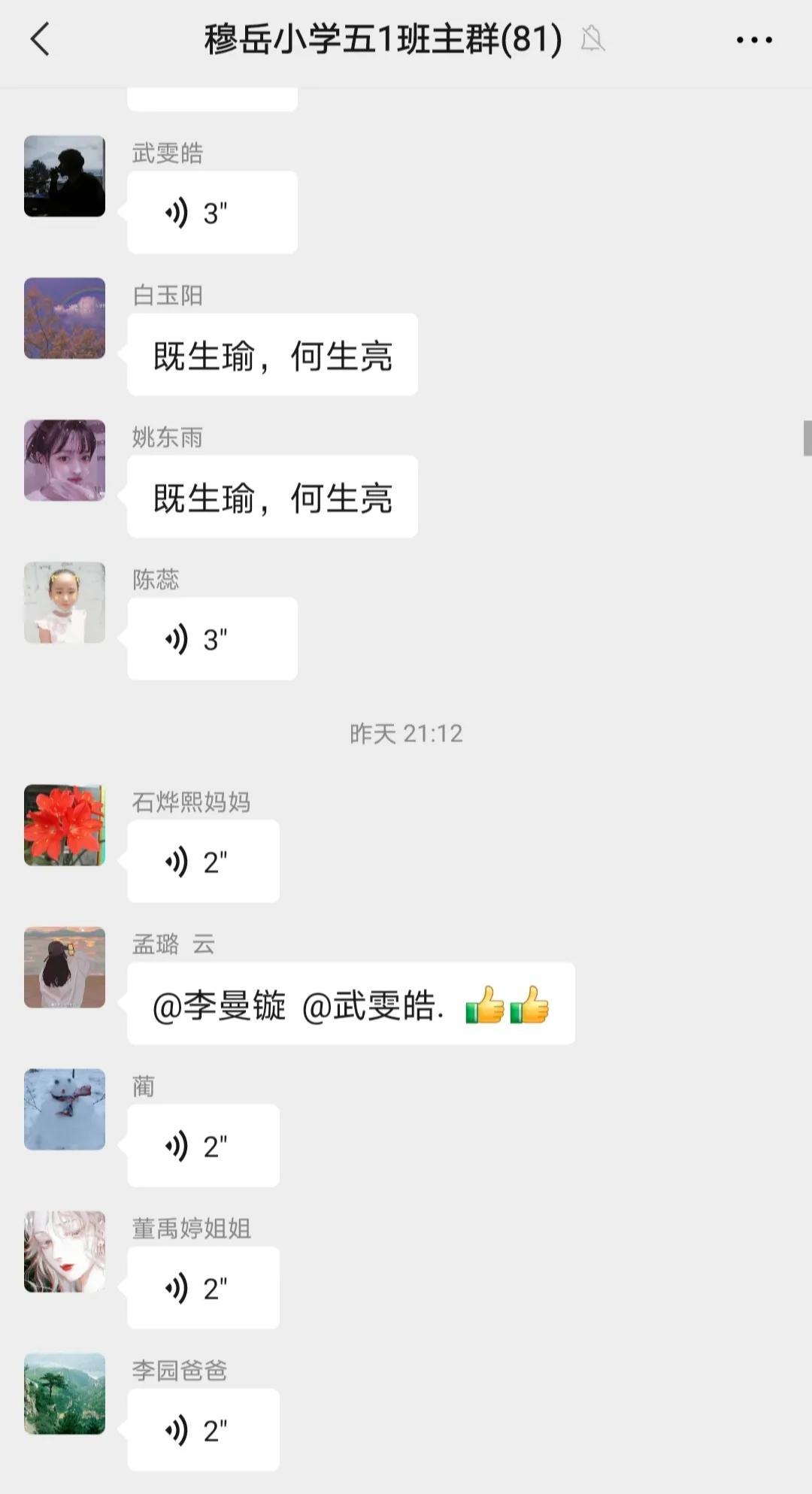Open 武雯皓's profile avatar
The width and height of the screenshot is (812, 1494).
coord(65,176)
